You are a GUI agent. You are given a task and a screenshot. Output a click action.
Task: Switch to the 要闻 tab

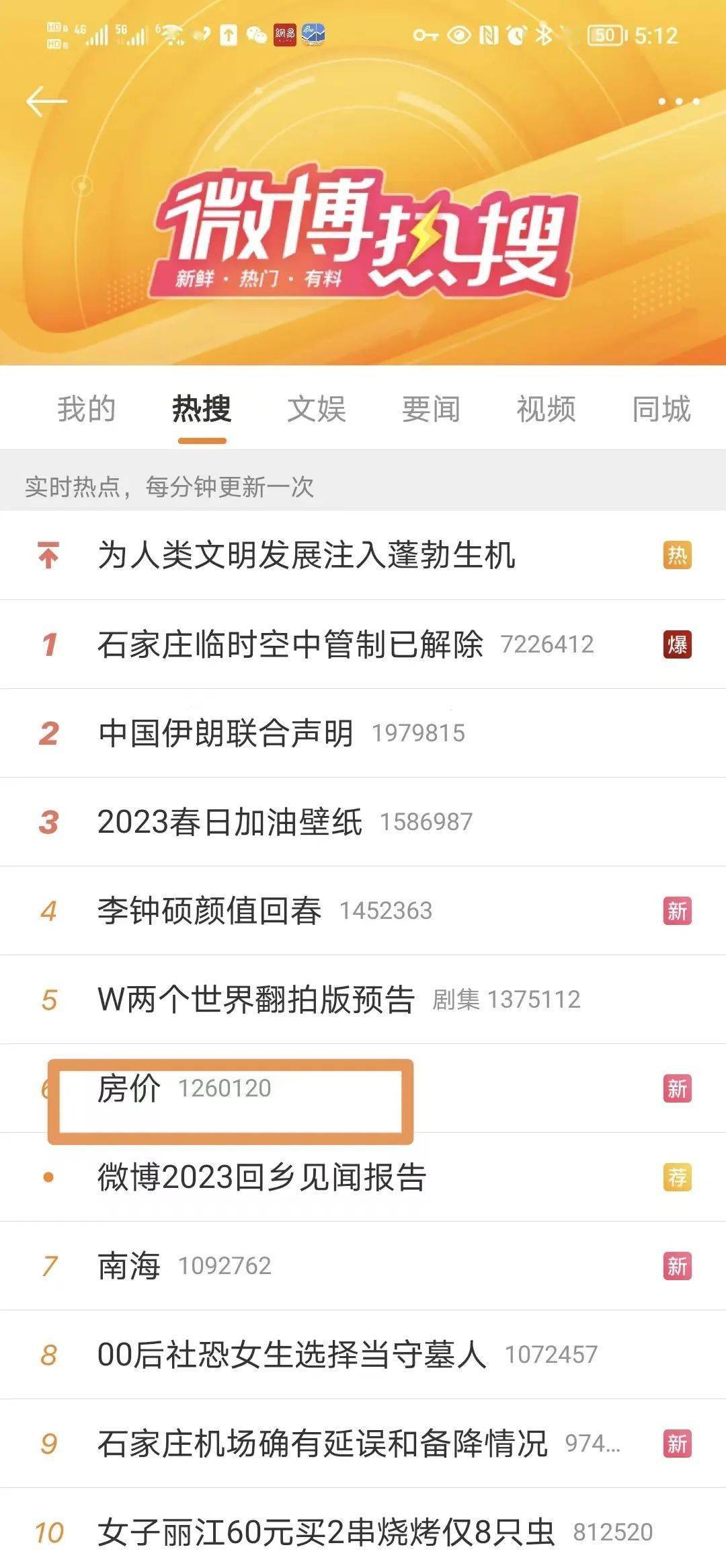click(431, 409)
